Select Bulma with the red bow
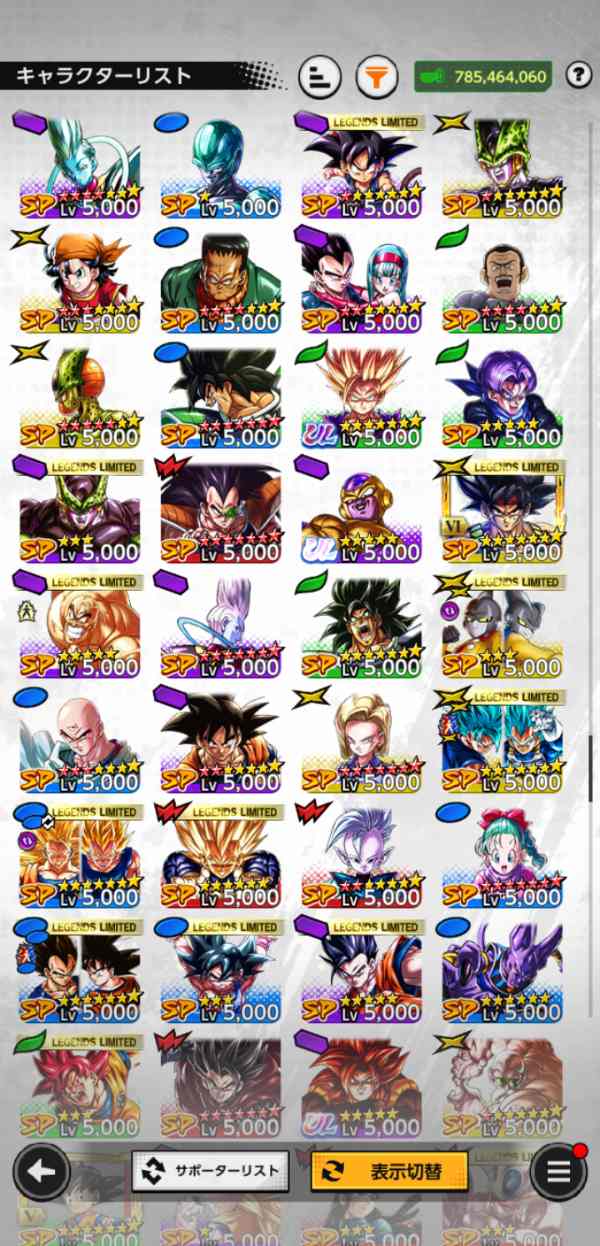 pos(502,857)
